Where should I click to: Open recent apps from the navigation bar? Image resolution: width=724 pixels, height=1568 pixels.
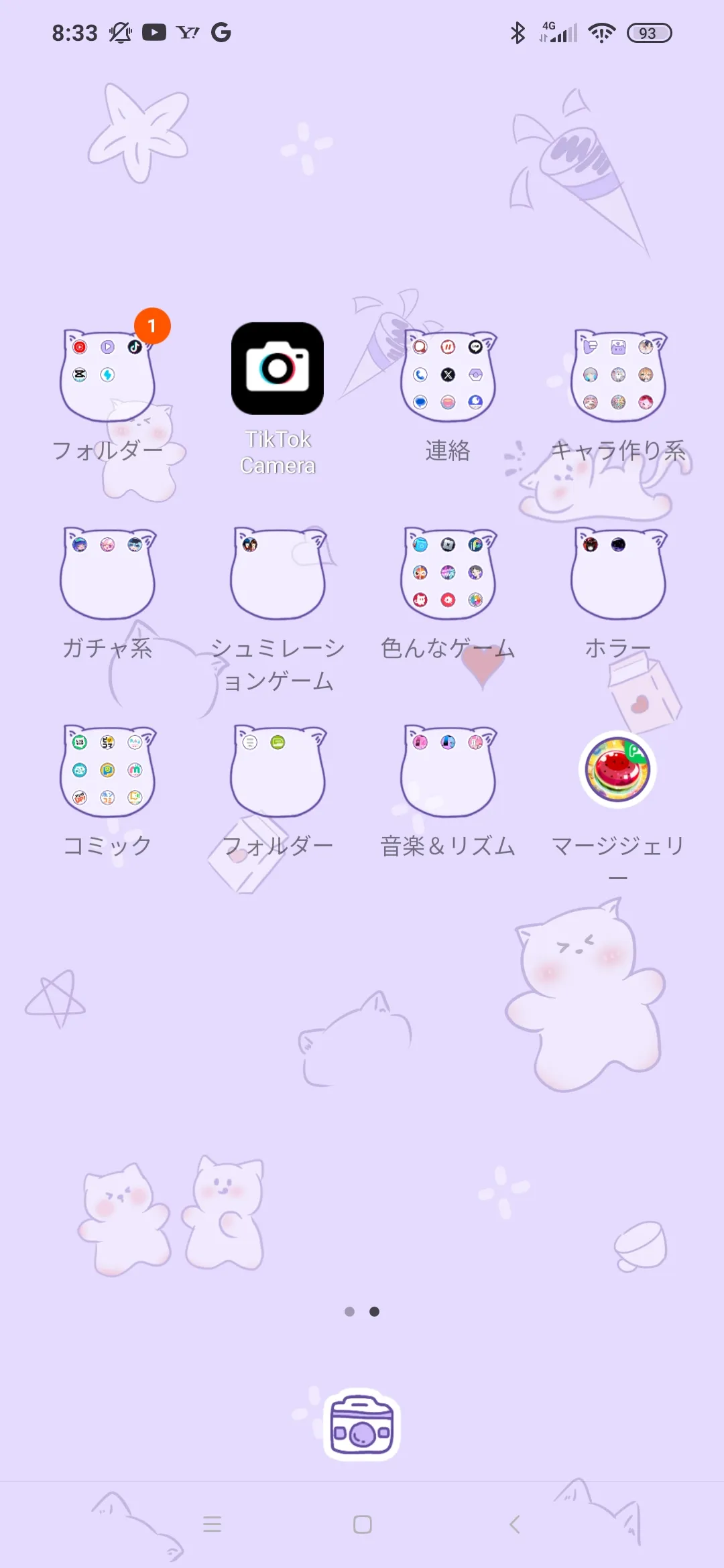[x=212, y=1524]
